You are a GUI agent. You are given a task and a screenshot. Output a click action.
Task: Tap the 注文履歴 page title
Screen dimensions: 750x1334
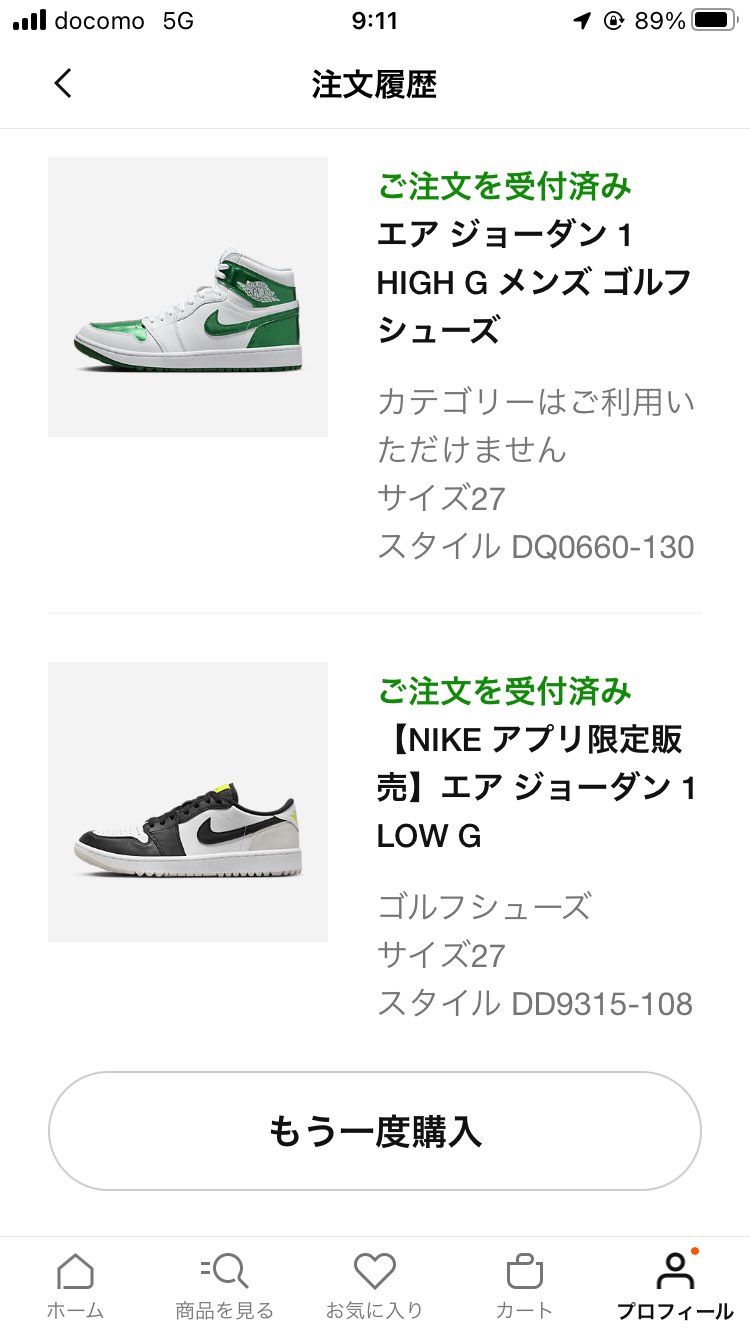point(374,84)
